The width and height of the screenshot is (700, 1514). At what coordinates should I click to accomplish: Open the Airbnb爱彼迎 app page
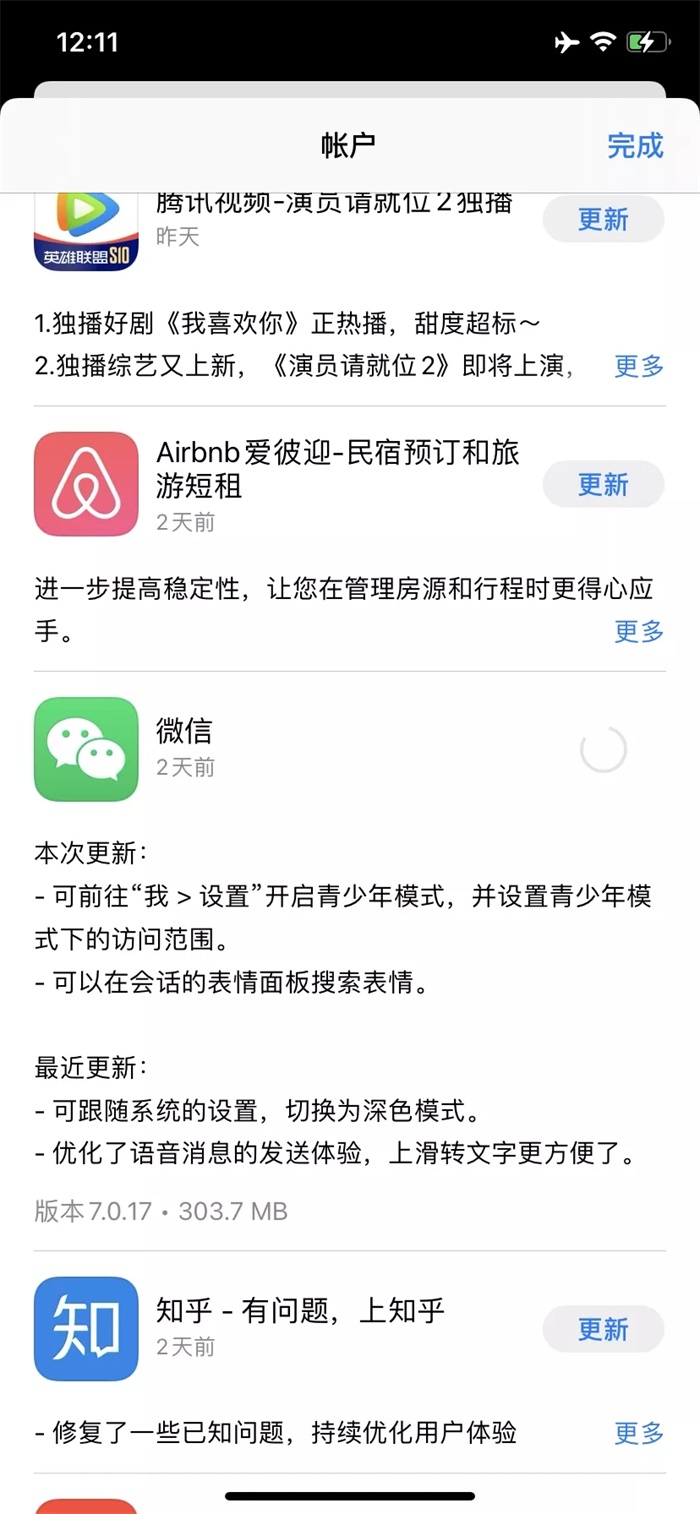coord(86,484)
